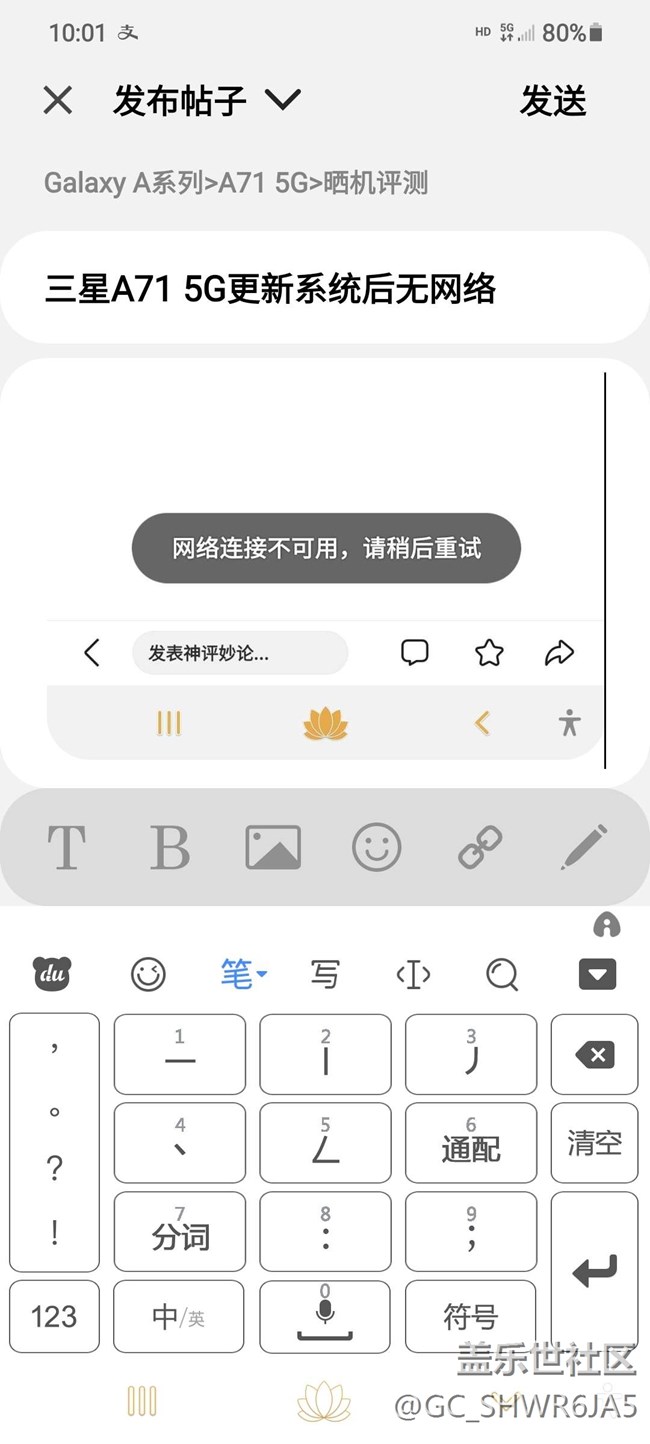650x1444 pixels.
Task: Toggle 中/英 language key
Action: click(x=179, y=1316)
